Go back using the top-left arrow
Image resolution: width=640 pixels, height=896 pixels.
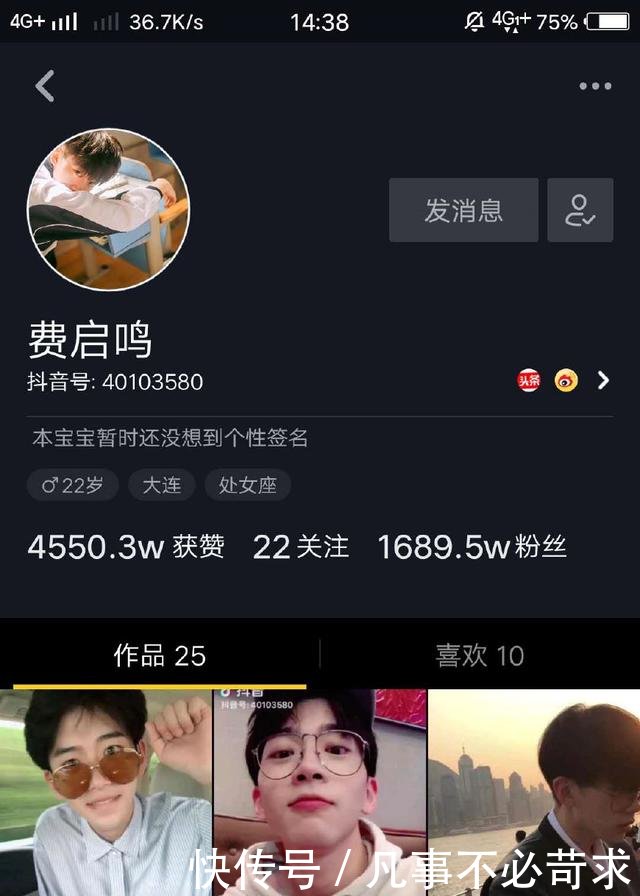45,87
